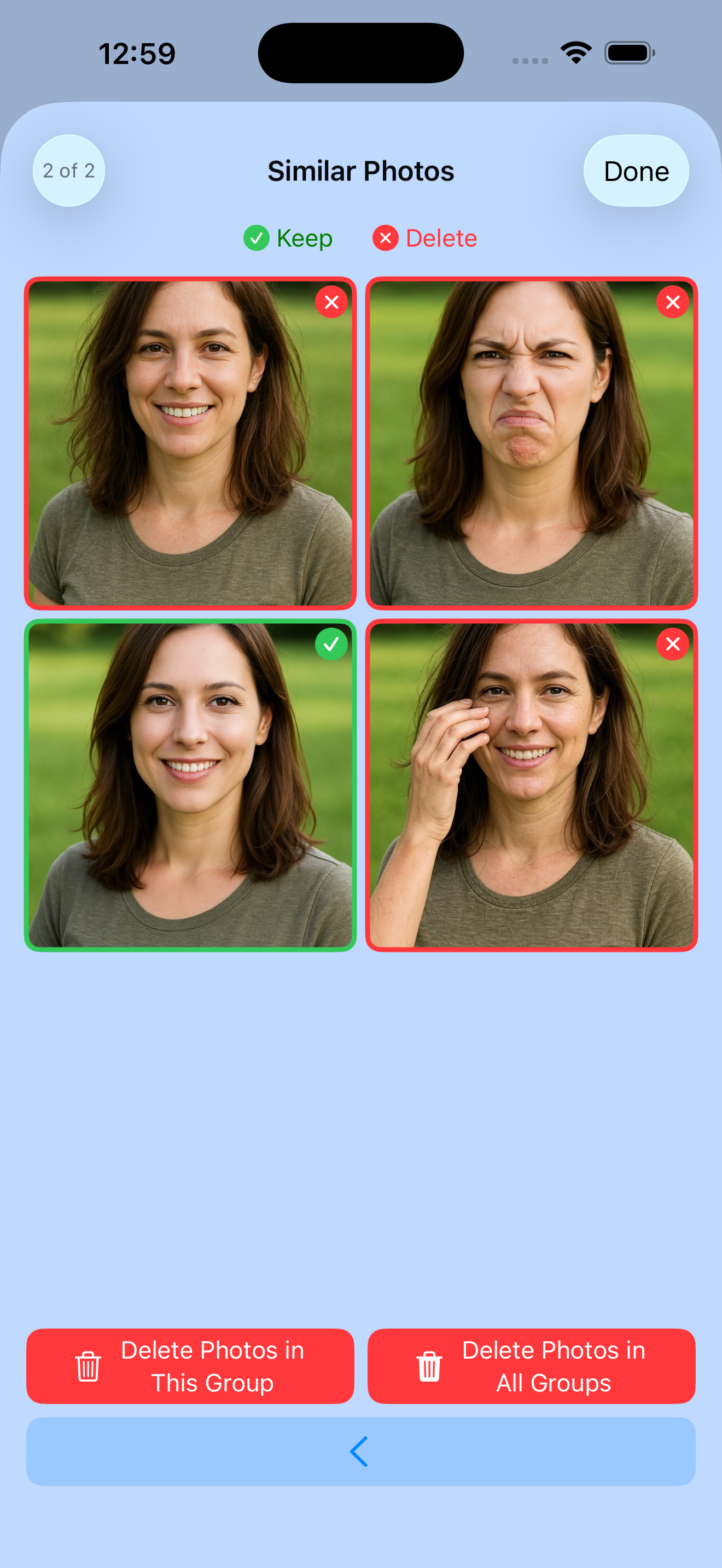Delete Photos in This Group
This screenshot has width=722, height=1568.
click(x=190, y=1366)
